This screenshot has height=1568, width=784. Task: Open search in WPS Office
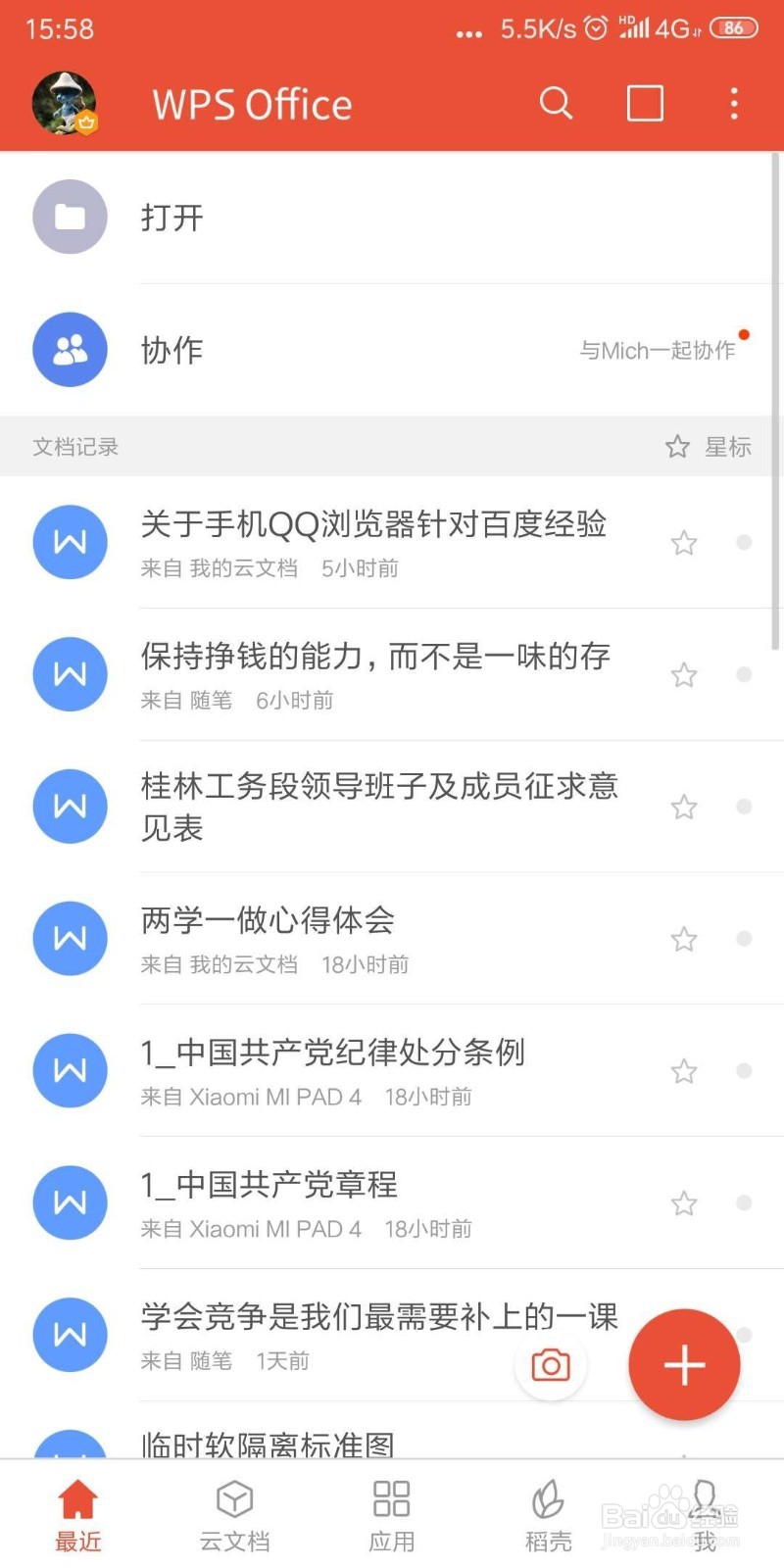coord(556,103)
